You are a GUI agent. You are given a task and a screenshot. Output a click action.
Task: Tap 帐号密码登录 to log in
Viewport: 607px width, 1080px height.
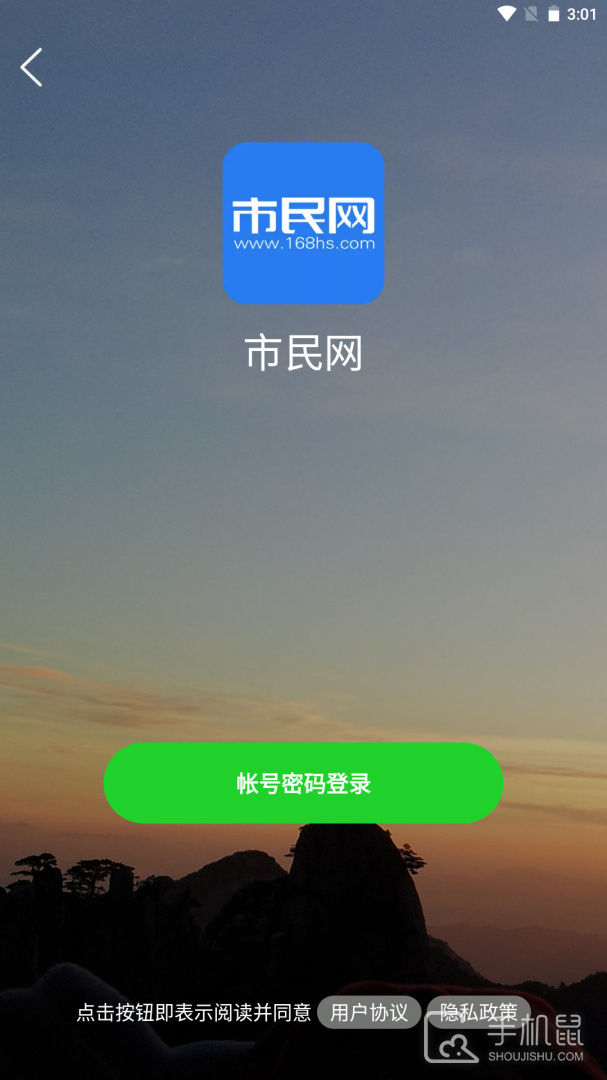[x=303, y=783]
